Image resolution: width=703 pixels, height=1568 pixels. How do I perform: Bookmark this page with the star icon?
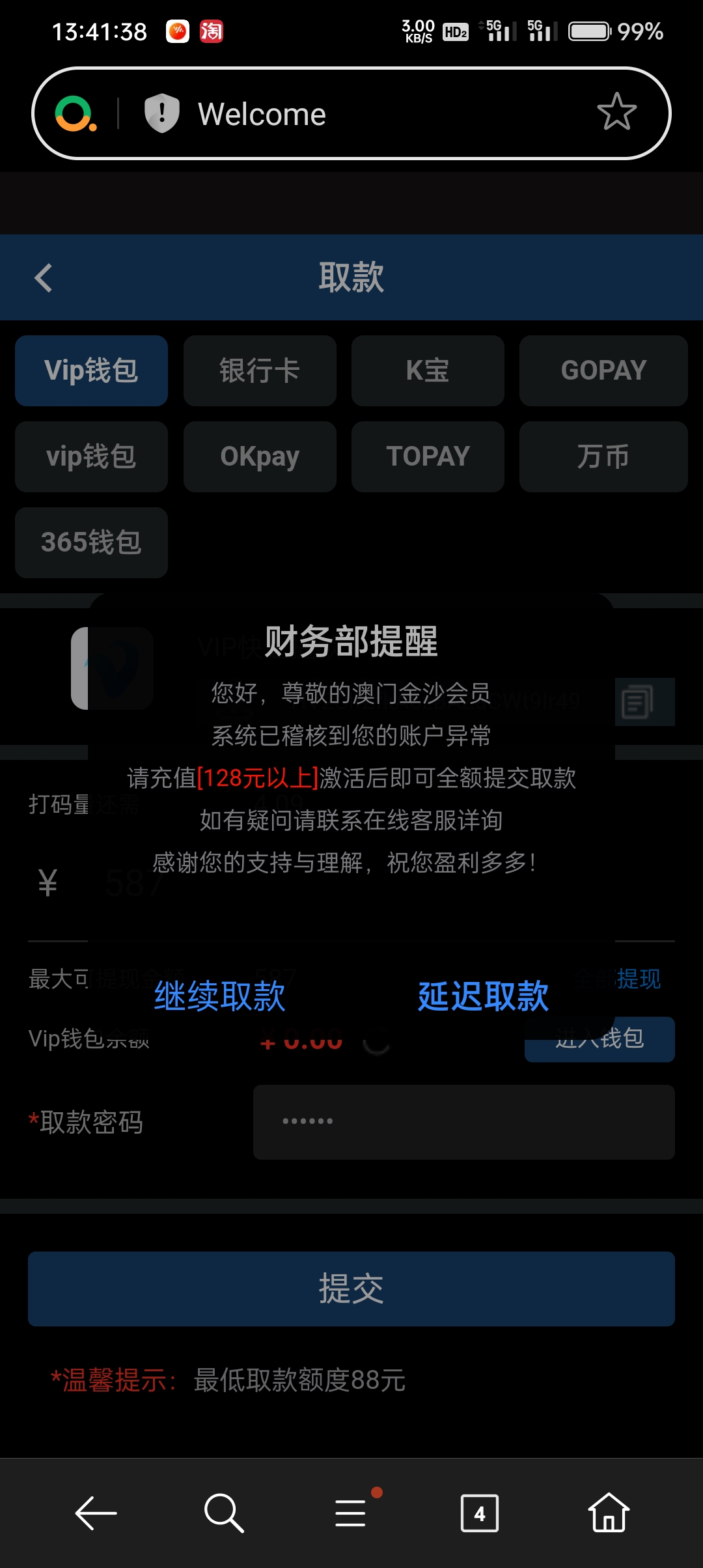616,113
